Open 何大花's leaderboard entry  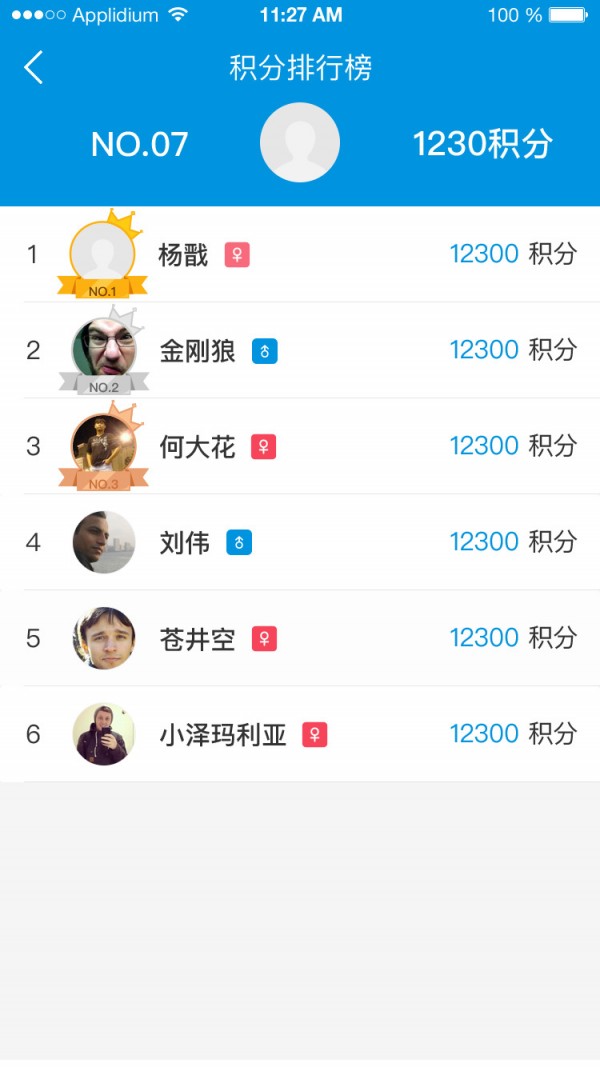click(x=300, y=446)
